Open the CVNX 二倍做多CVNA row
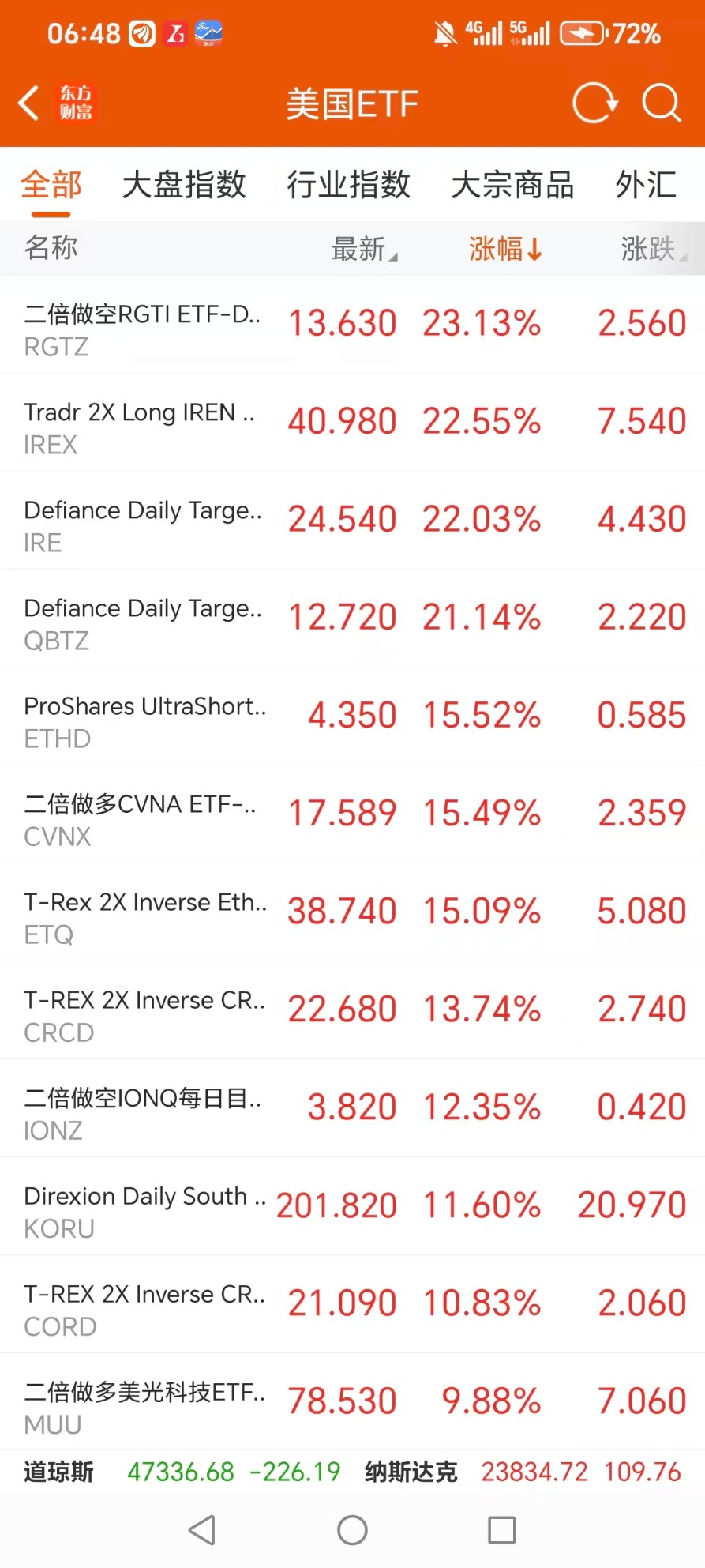 pos(352,814)
